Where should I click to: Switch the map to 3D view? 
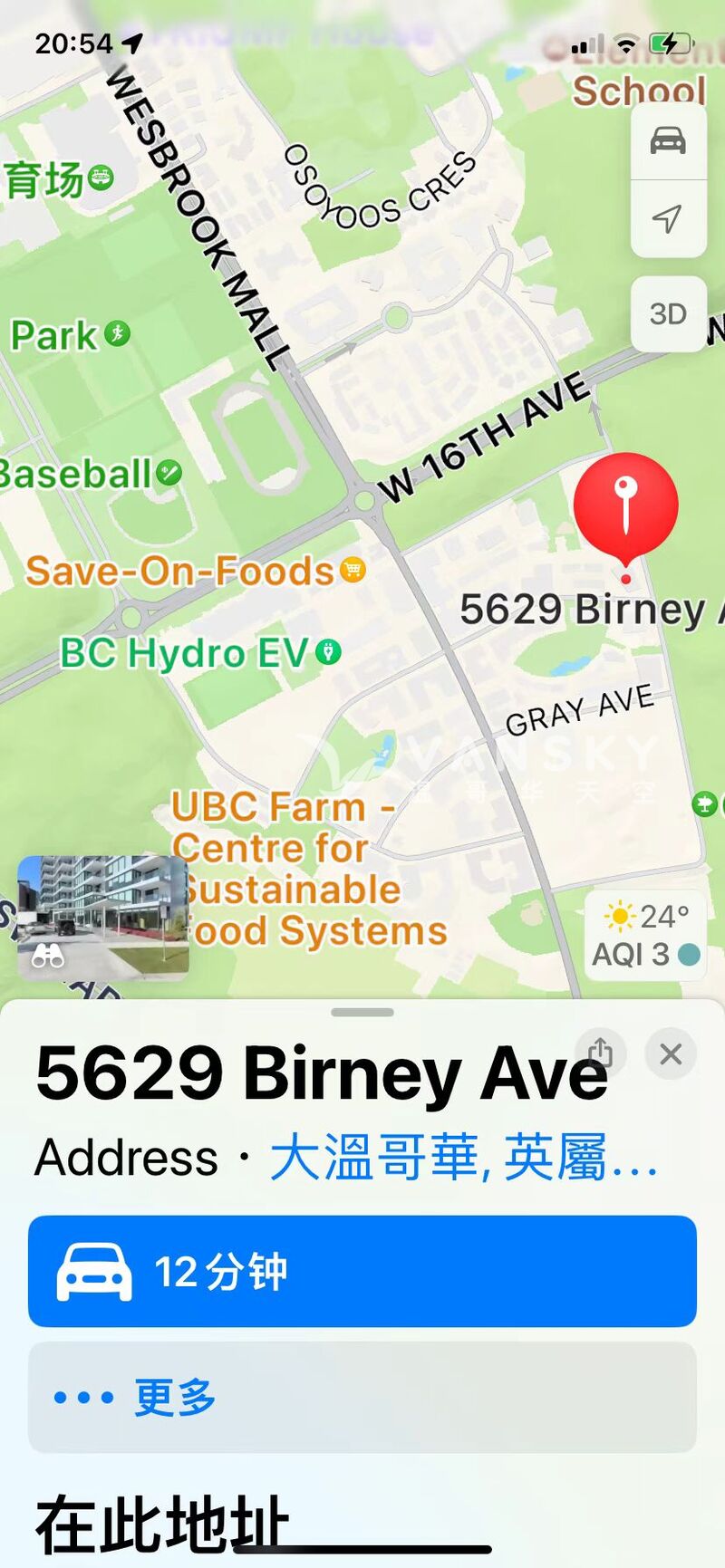click(x=668, y=314)
